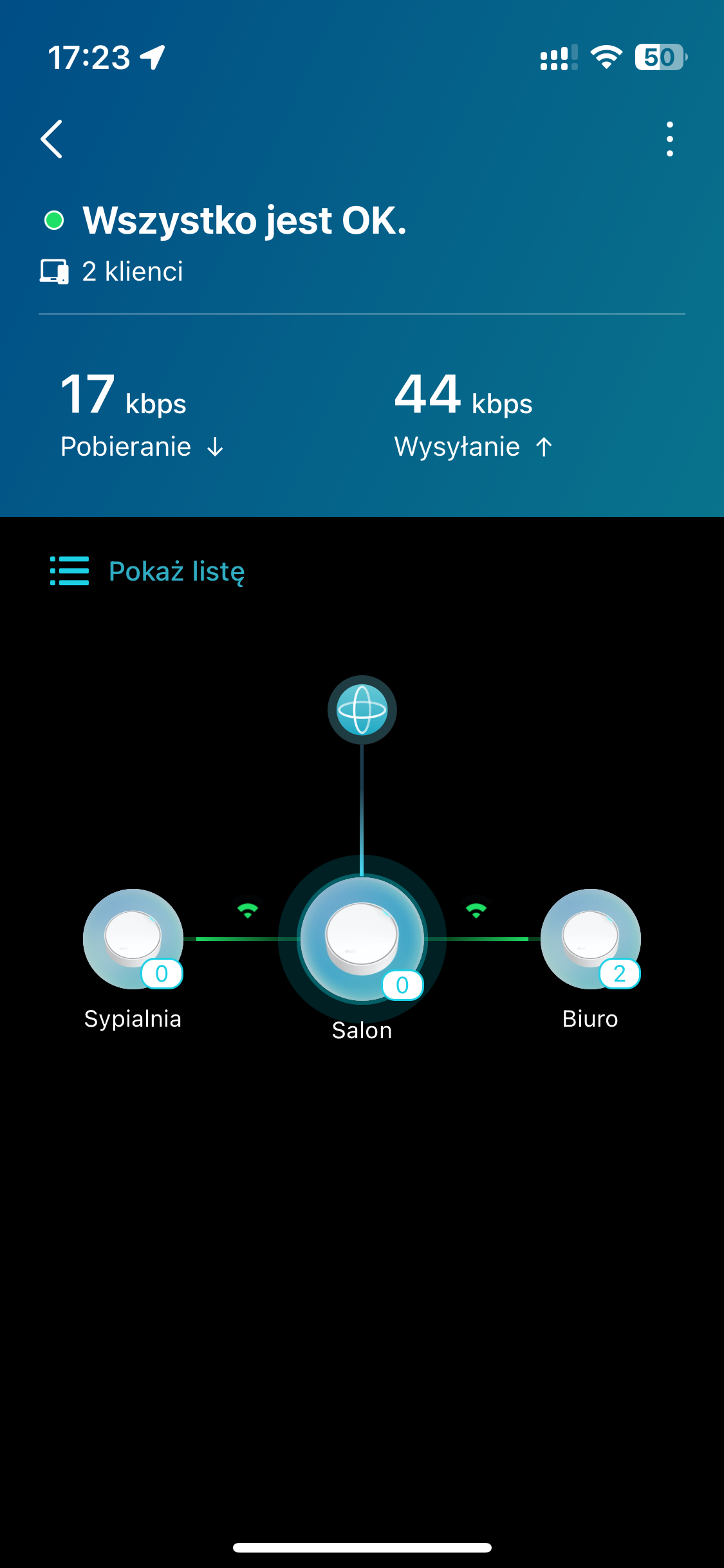The width and height of the screenshot is (724, 1568).
Task: Go back to the previous screen
Action: click(x=52, y=139)
